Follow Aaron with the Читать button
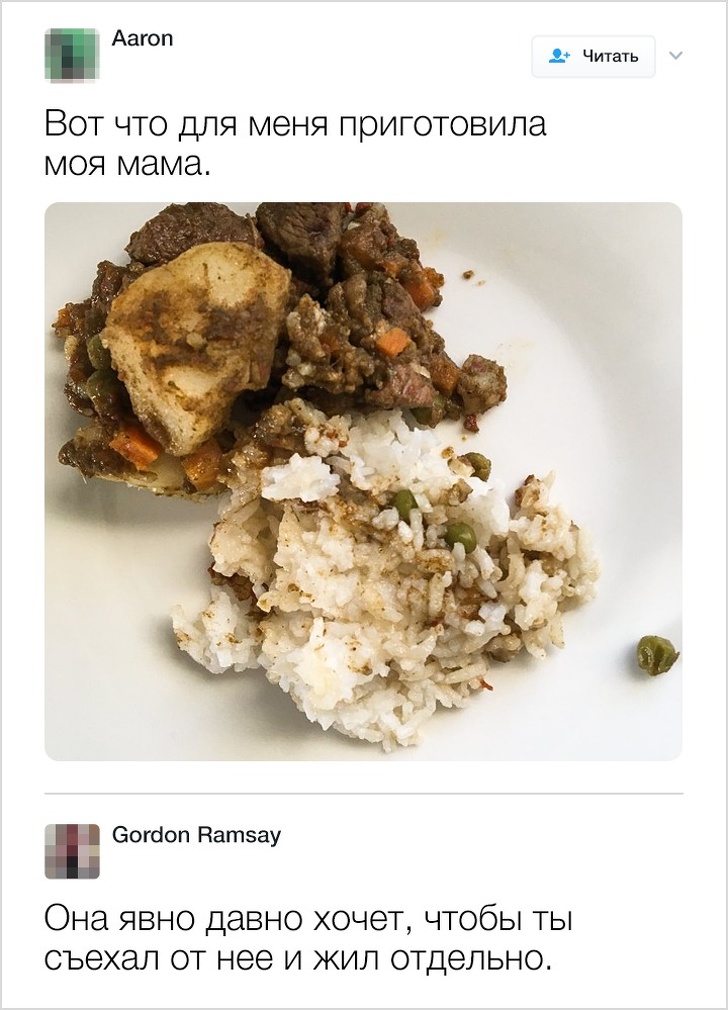Screen dimensions: 728x1010 tap(593, 56)
